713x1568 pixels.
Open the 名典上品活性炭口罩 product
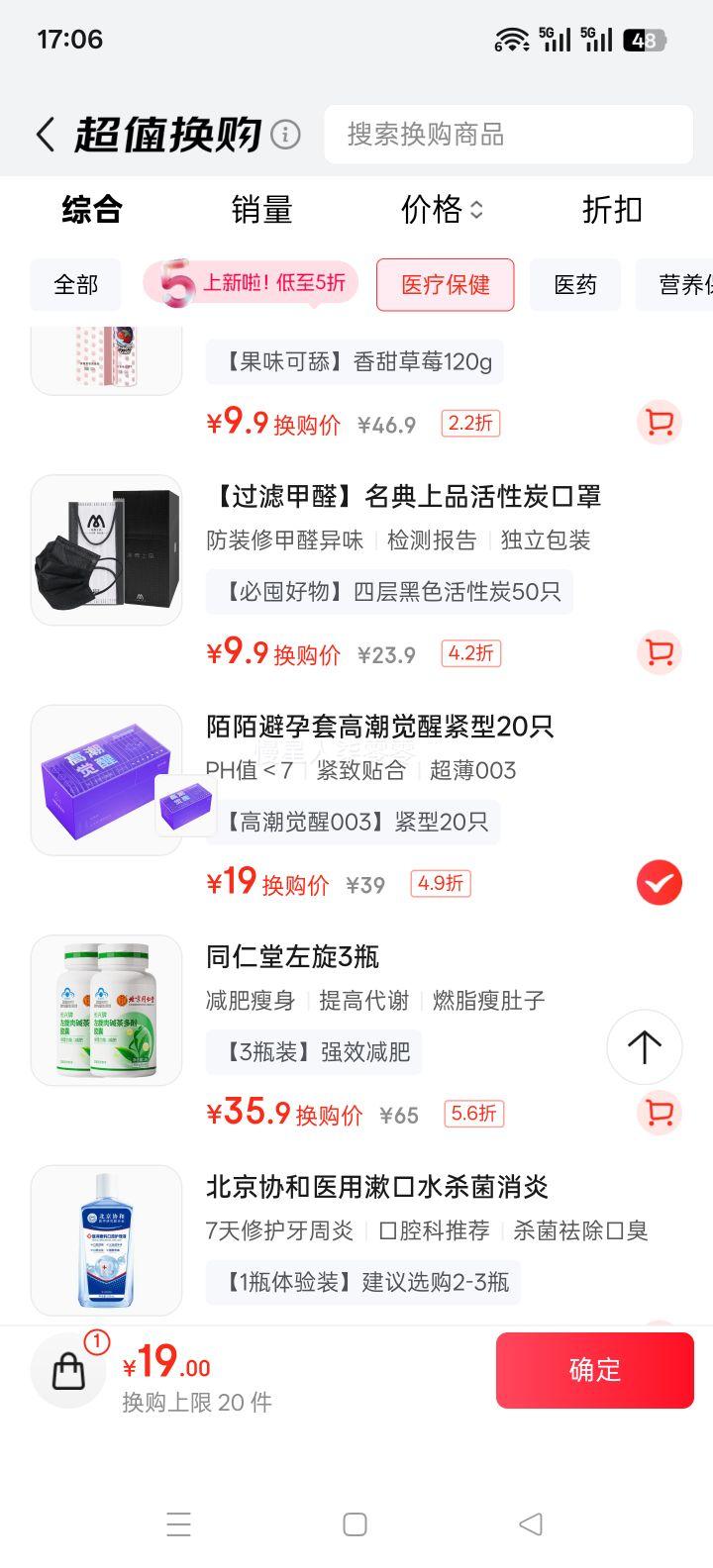[403, 497]
